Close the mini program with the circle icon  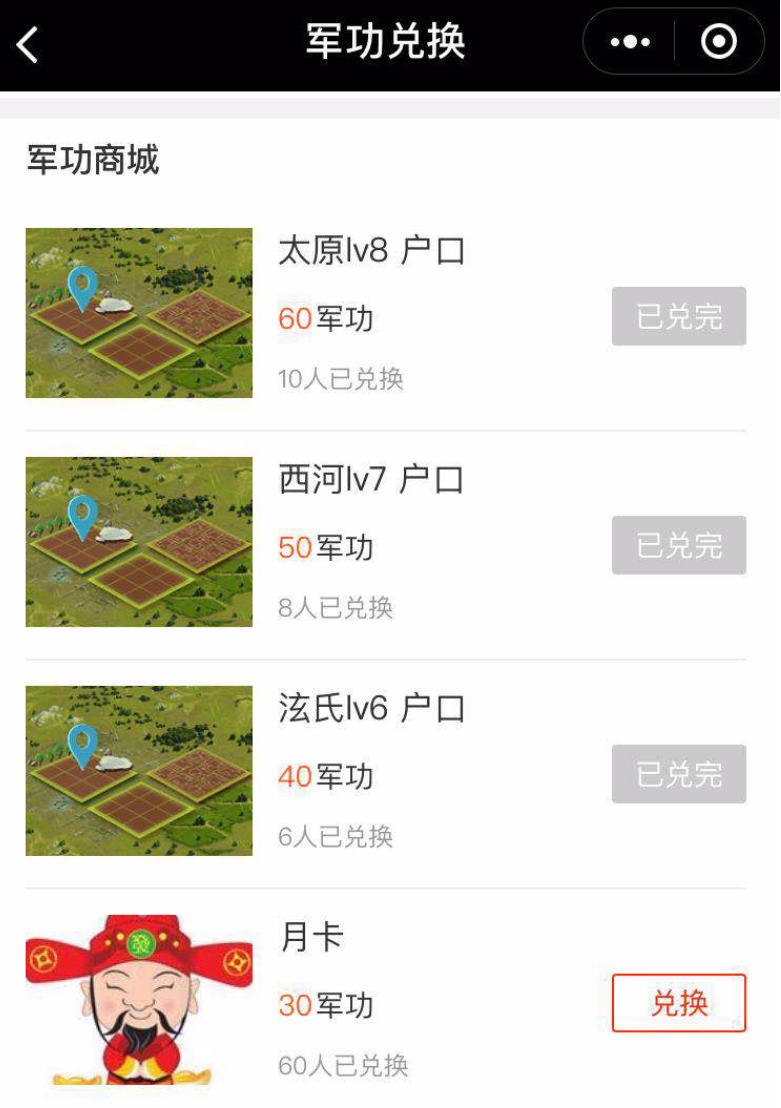tap(719, 42)
